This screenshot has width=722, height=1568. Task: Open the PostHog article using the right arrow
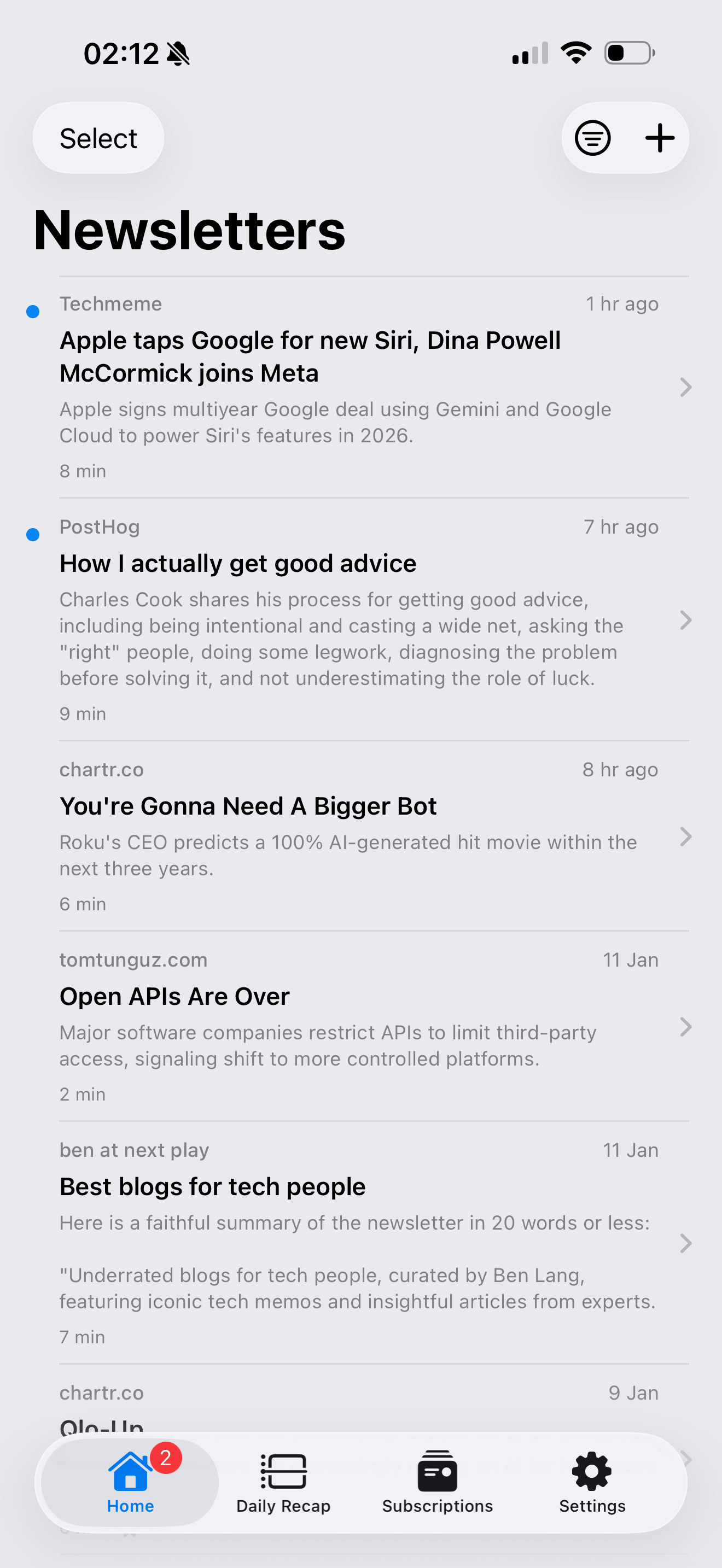pos(686,621)
